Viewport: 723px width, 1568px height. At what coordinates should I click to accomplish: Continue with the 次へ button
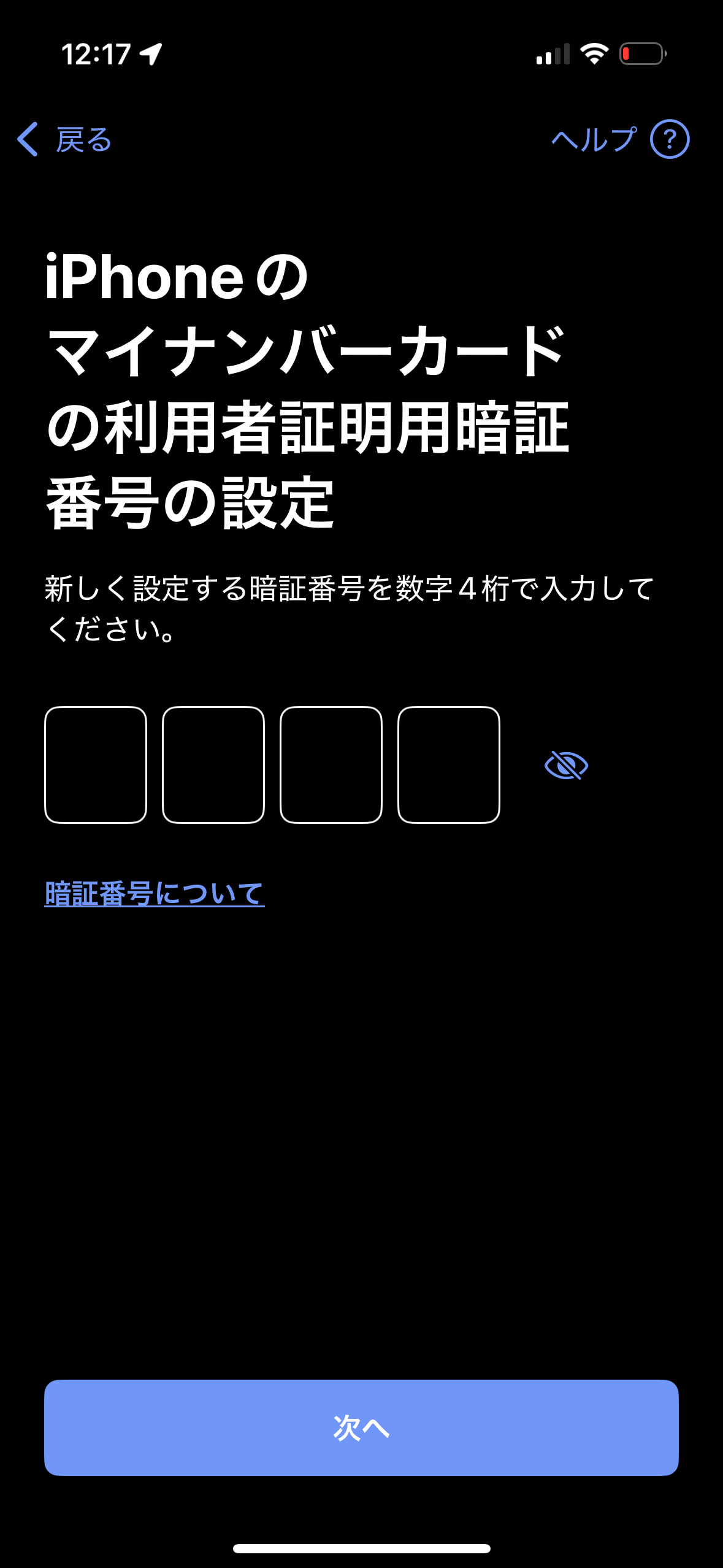[361, 1428]
